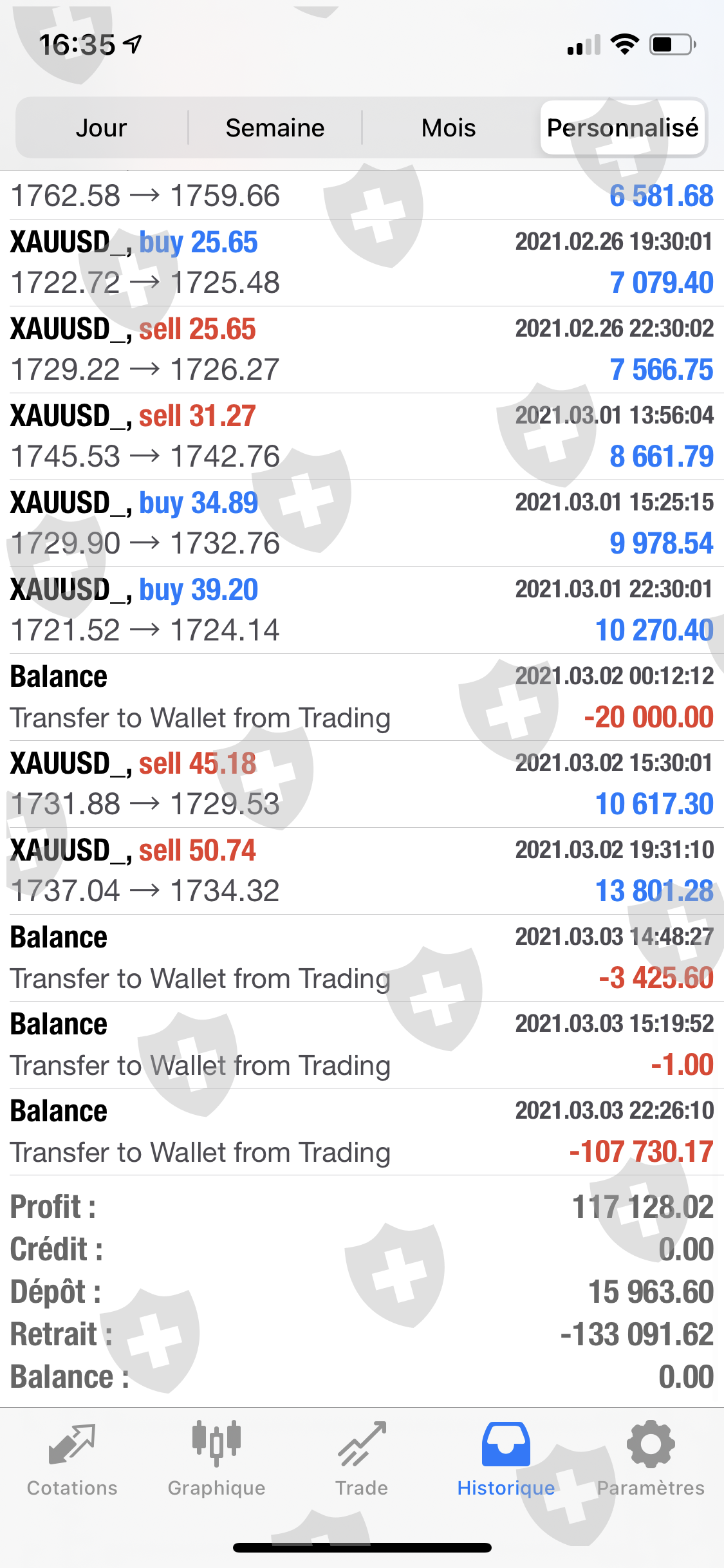Go to the Graphique tab

pyautogui.click(x=216, y=1459)
